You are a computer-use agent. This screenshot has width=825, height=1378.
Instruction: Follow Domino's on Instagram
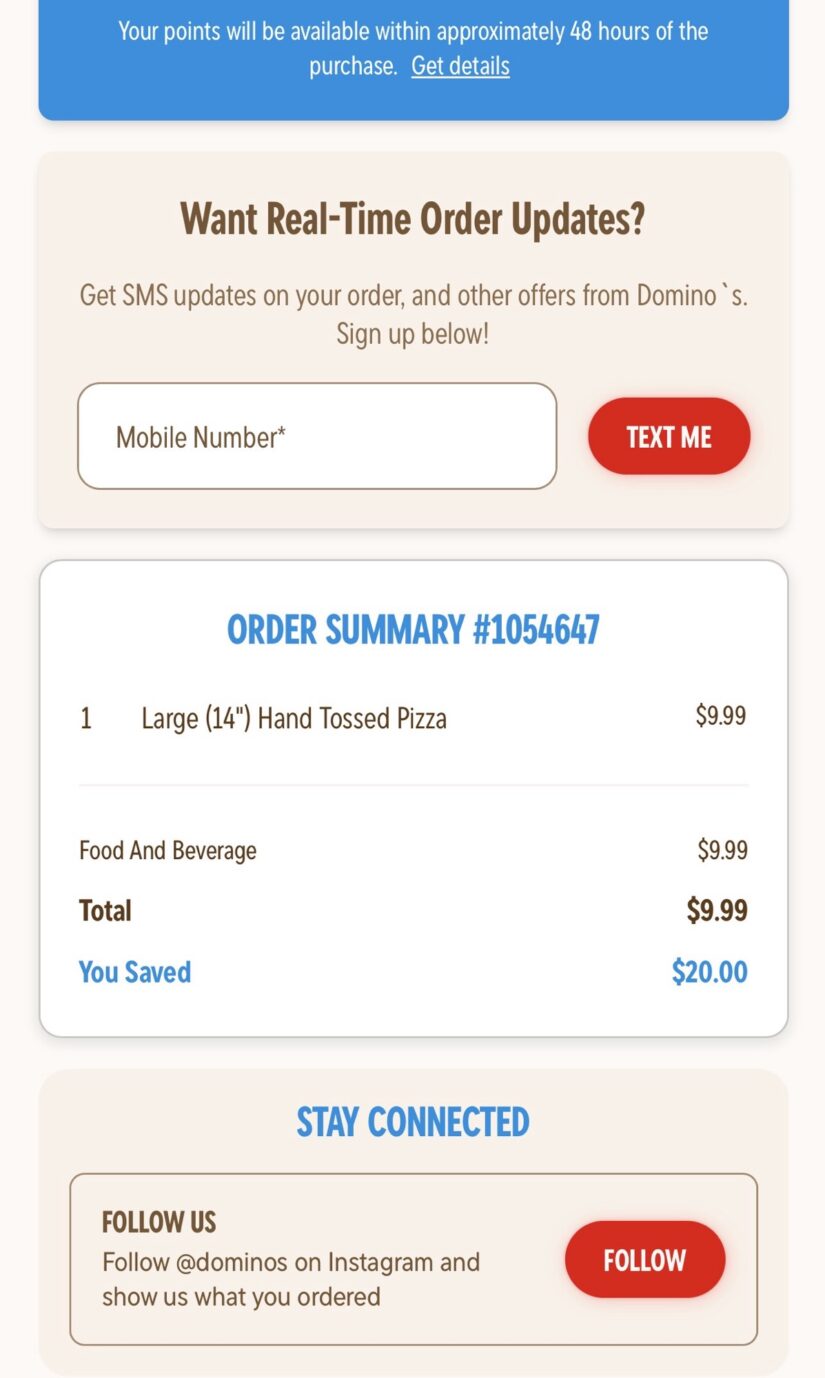645,1259
